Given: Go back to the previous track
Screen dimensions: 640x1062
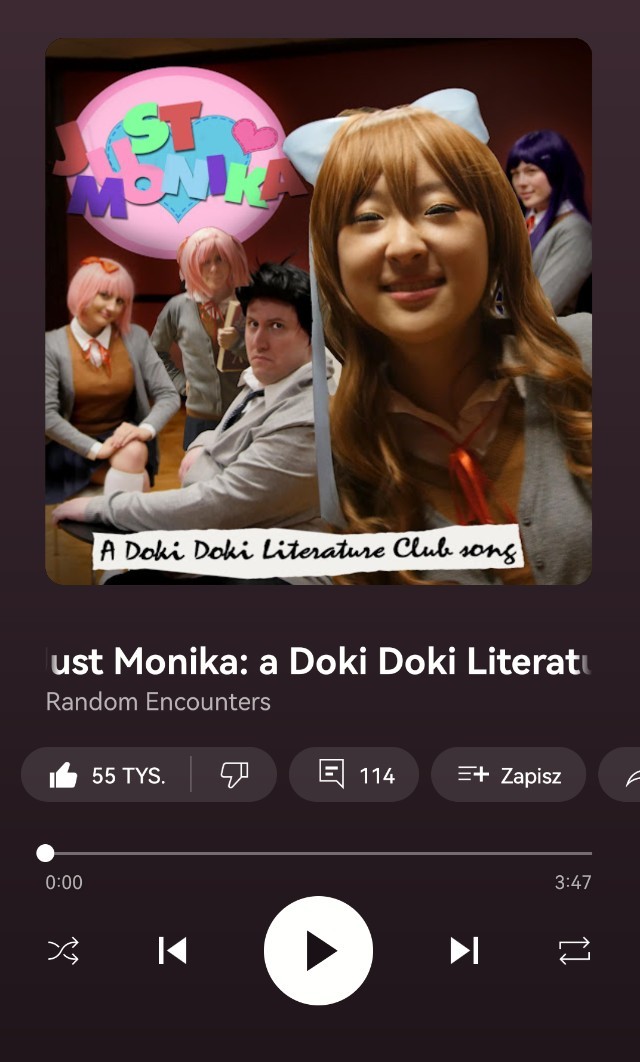Looking at the screenshot, I should tap(172, 950).
